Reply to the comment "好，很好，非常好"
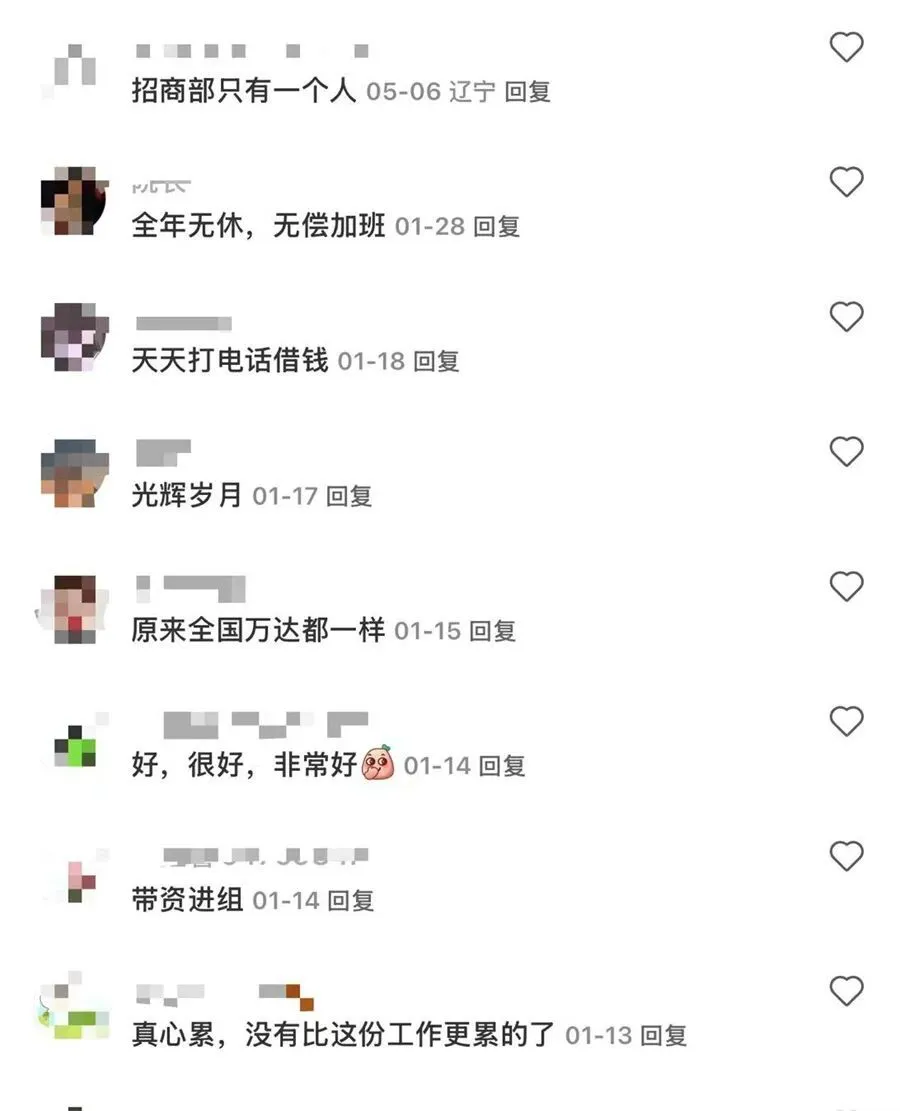 (x=502, y=766)
